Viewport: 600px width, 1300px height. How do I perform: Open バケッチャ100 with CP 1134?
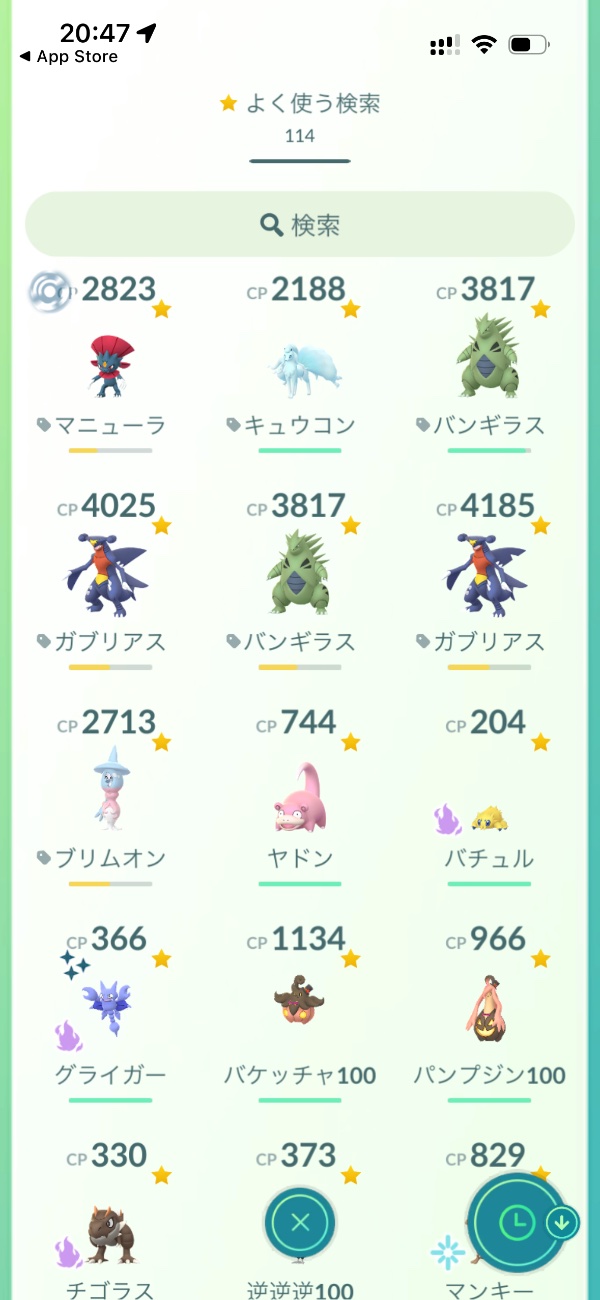[300, 1010]
